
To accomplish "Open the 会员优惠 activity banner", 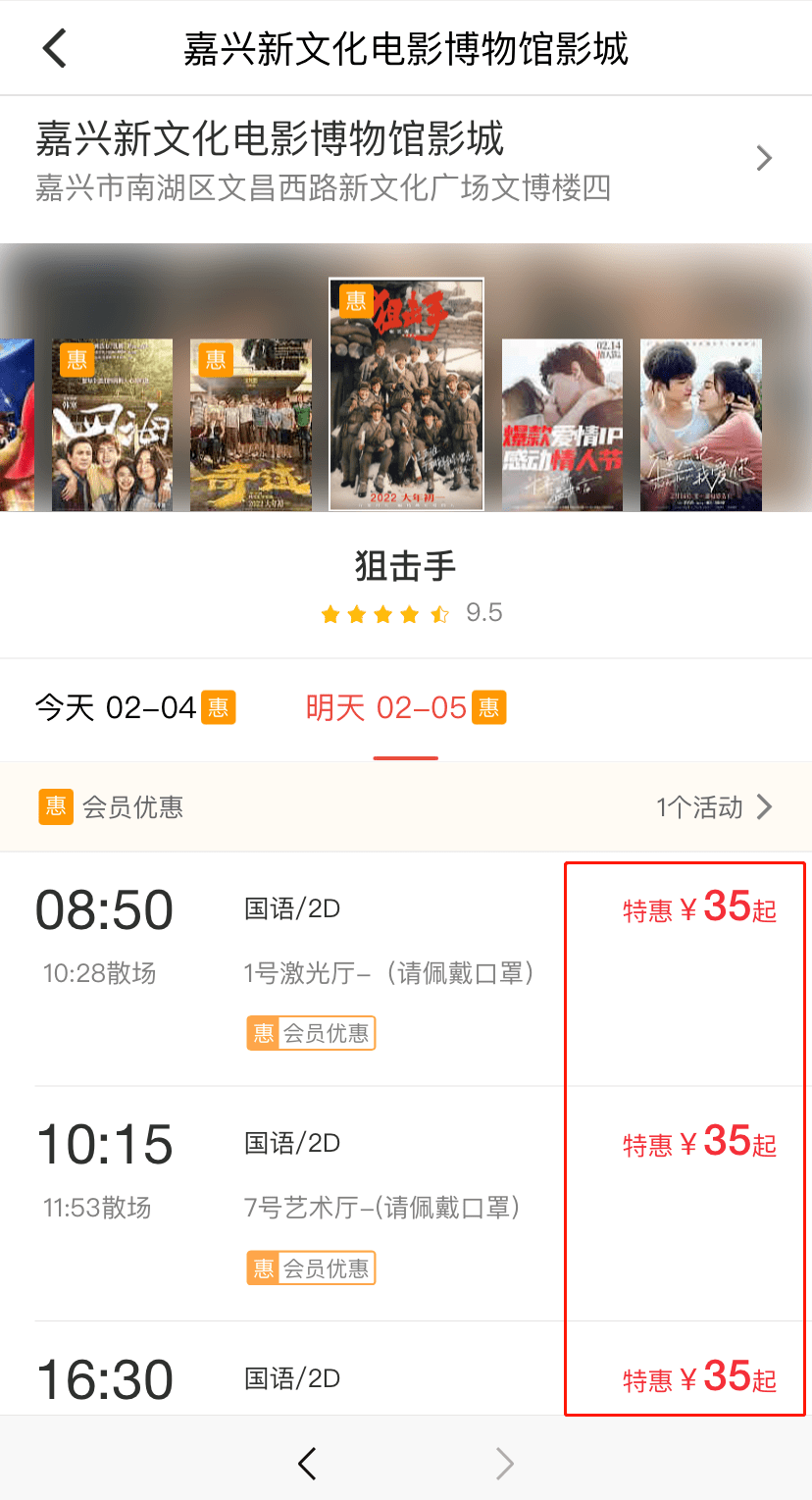I will tap(405, 807).
